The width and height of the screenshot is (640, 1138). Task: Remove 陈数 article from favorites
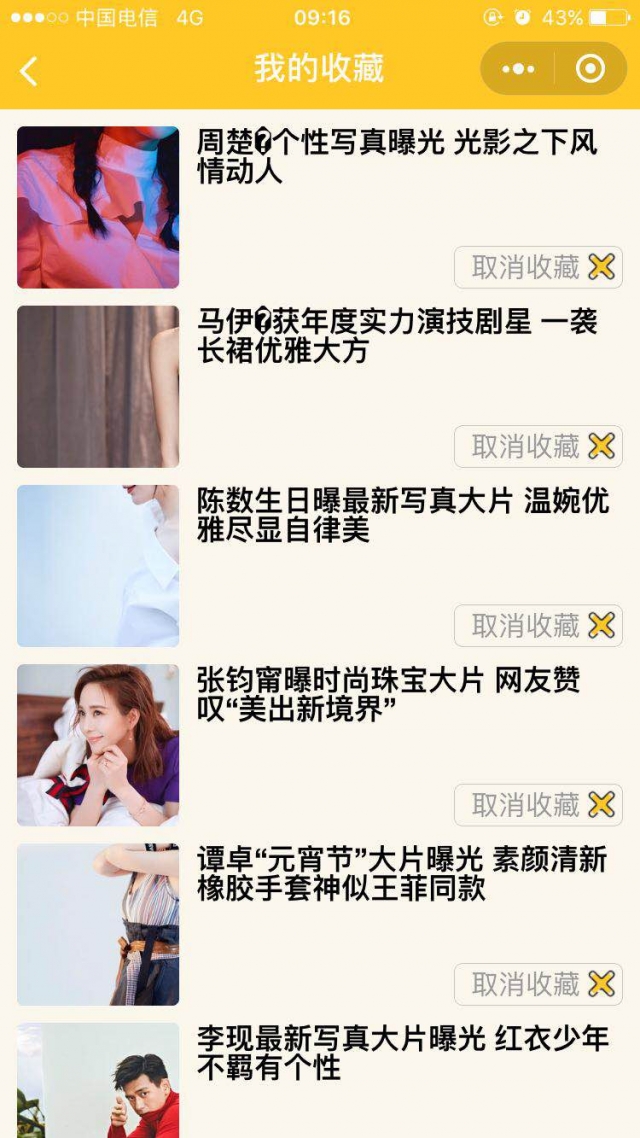coord(539,625)
